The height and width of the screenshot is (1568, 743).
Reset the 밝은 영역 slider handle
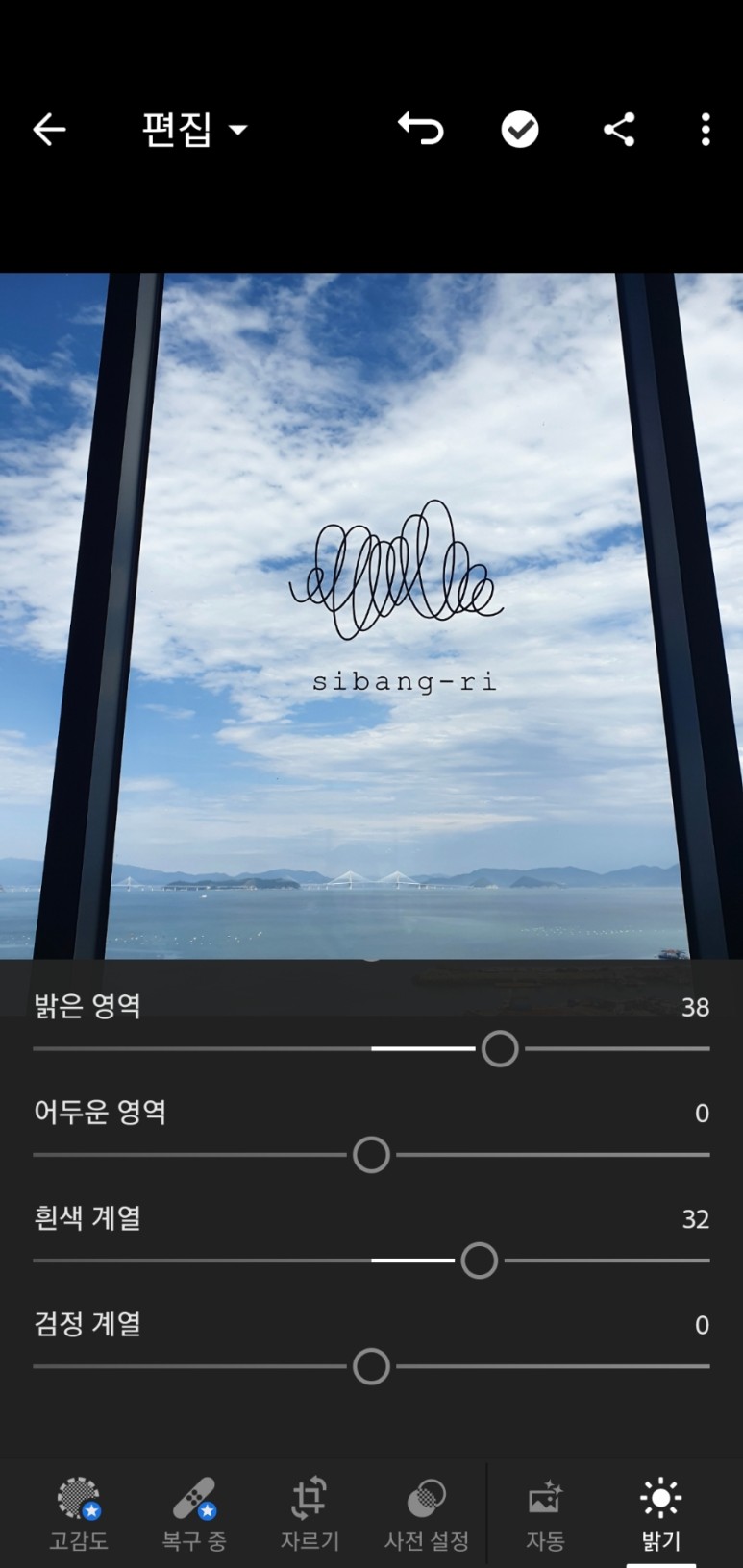coord(499,1048)
